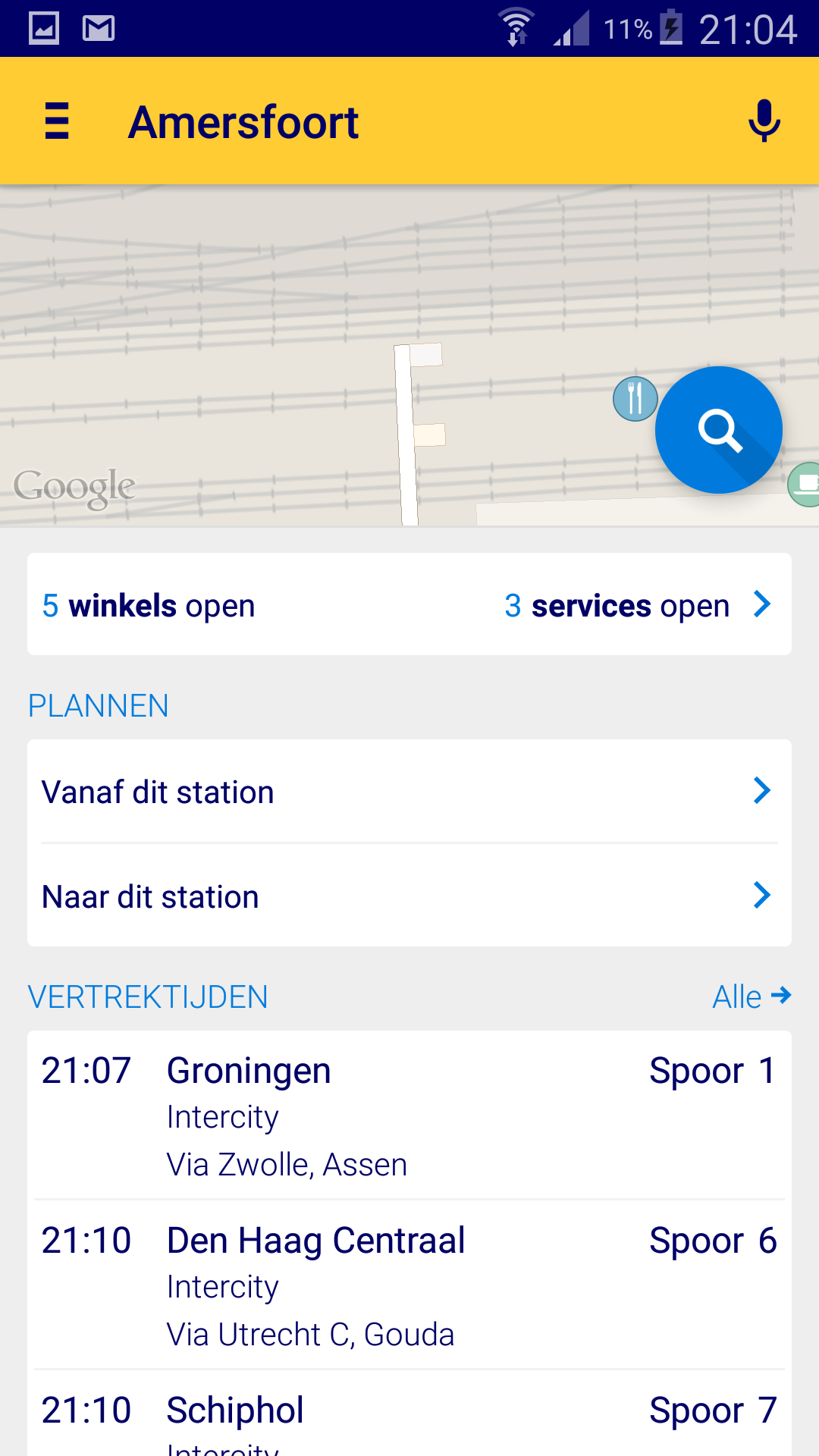
Task: View the 21:10 Den Haag Centraal train
Action: click(x=409, y=1285)
